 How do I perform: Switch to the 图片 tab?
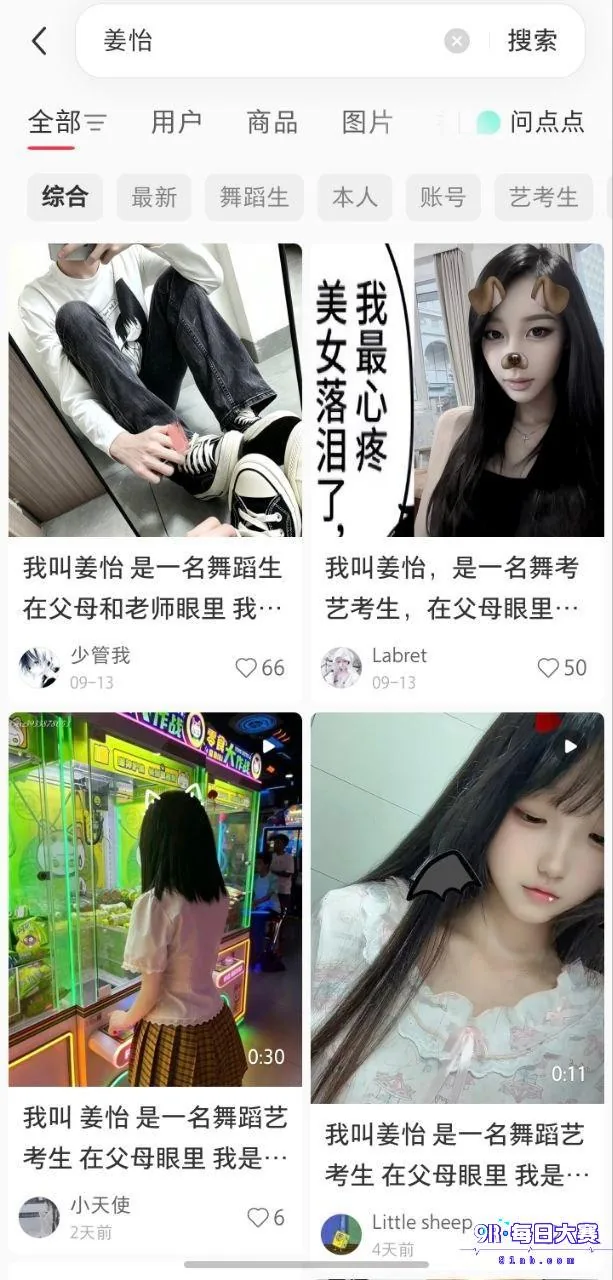click(x=367, y=122)
